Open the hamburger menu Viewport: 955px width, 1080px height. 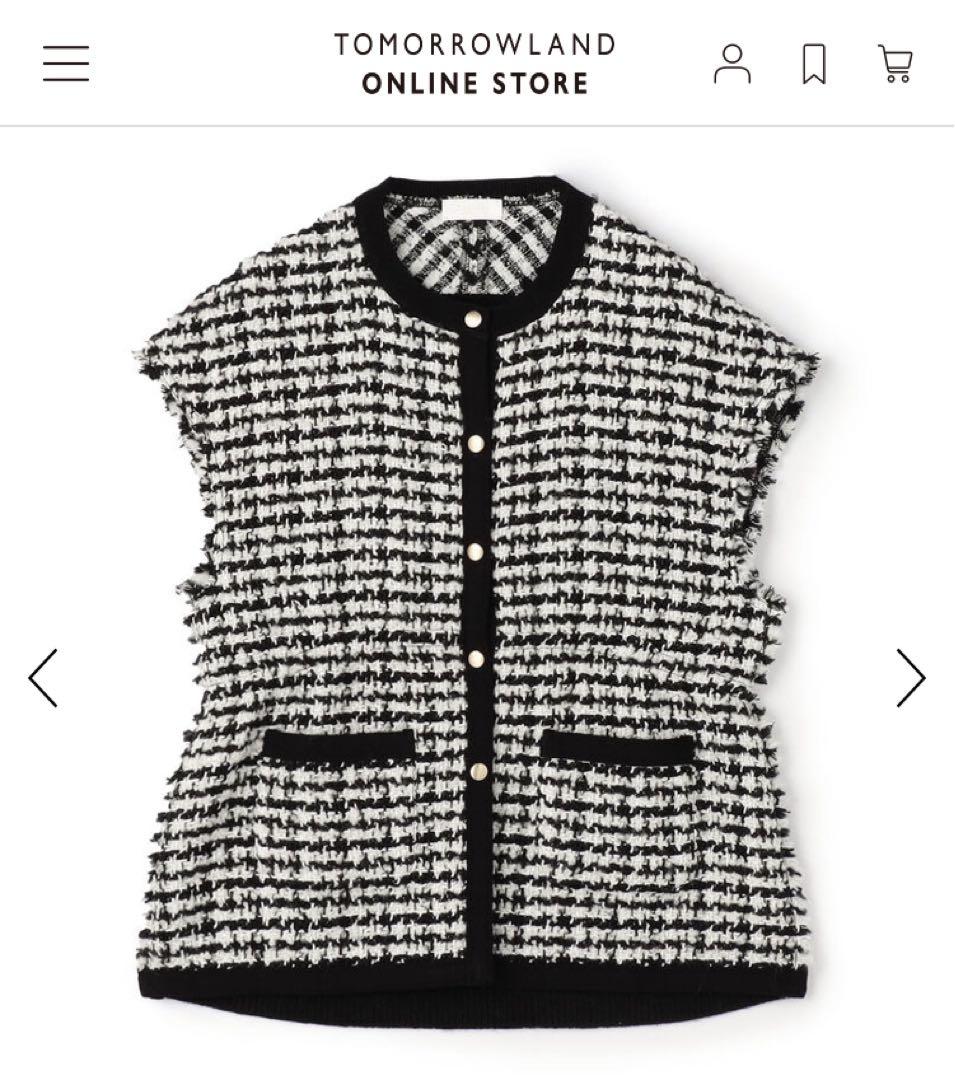click(66, 63)
